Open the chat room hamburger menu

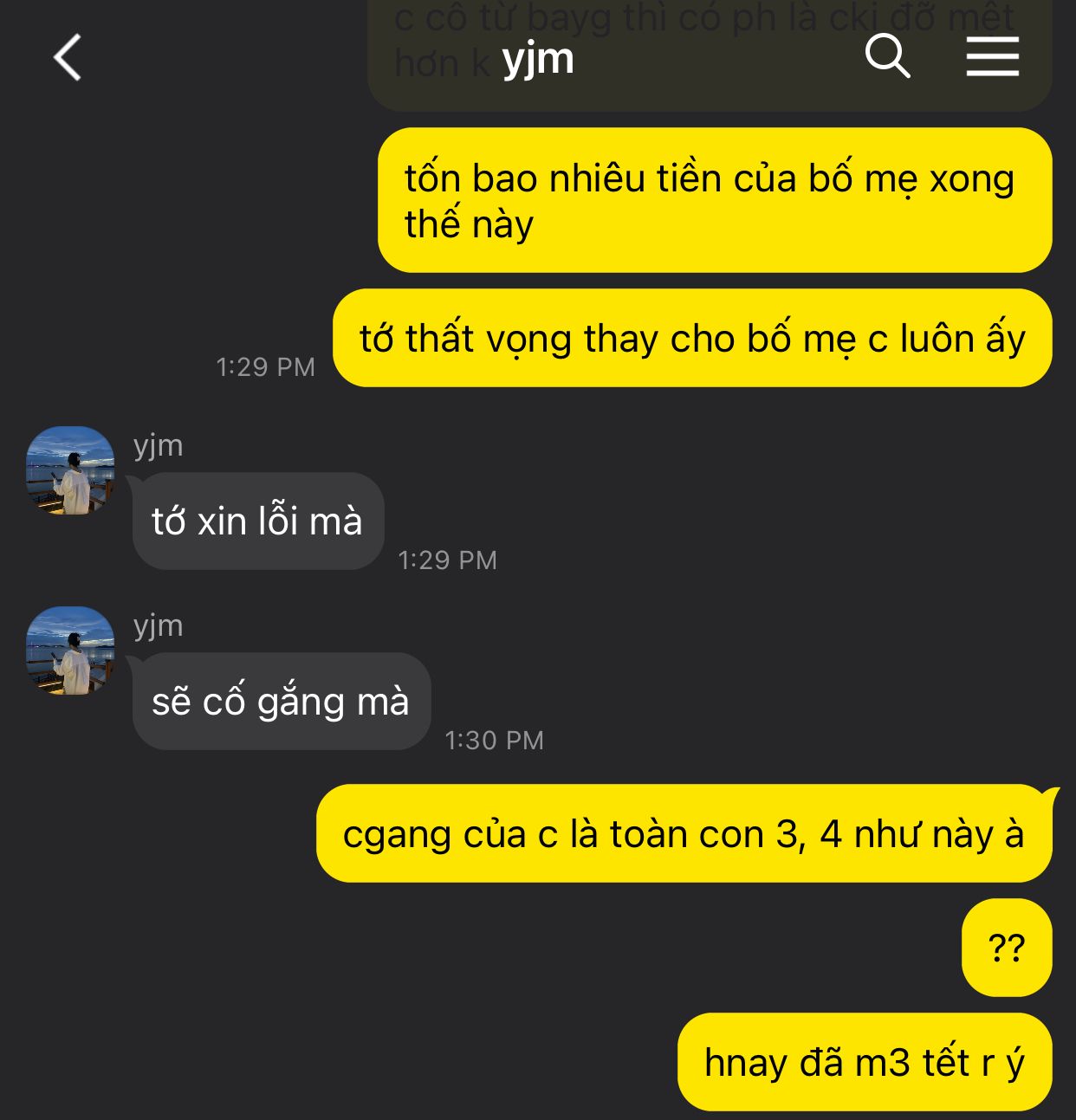click(992, 57)
